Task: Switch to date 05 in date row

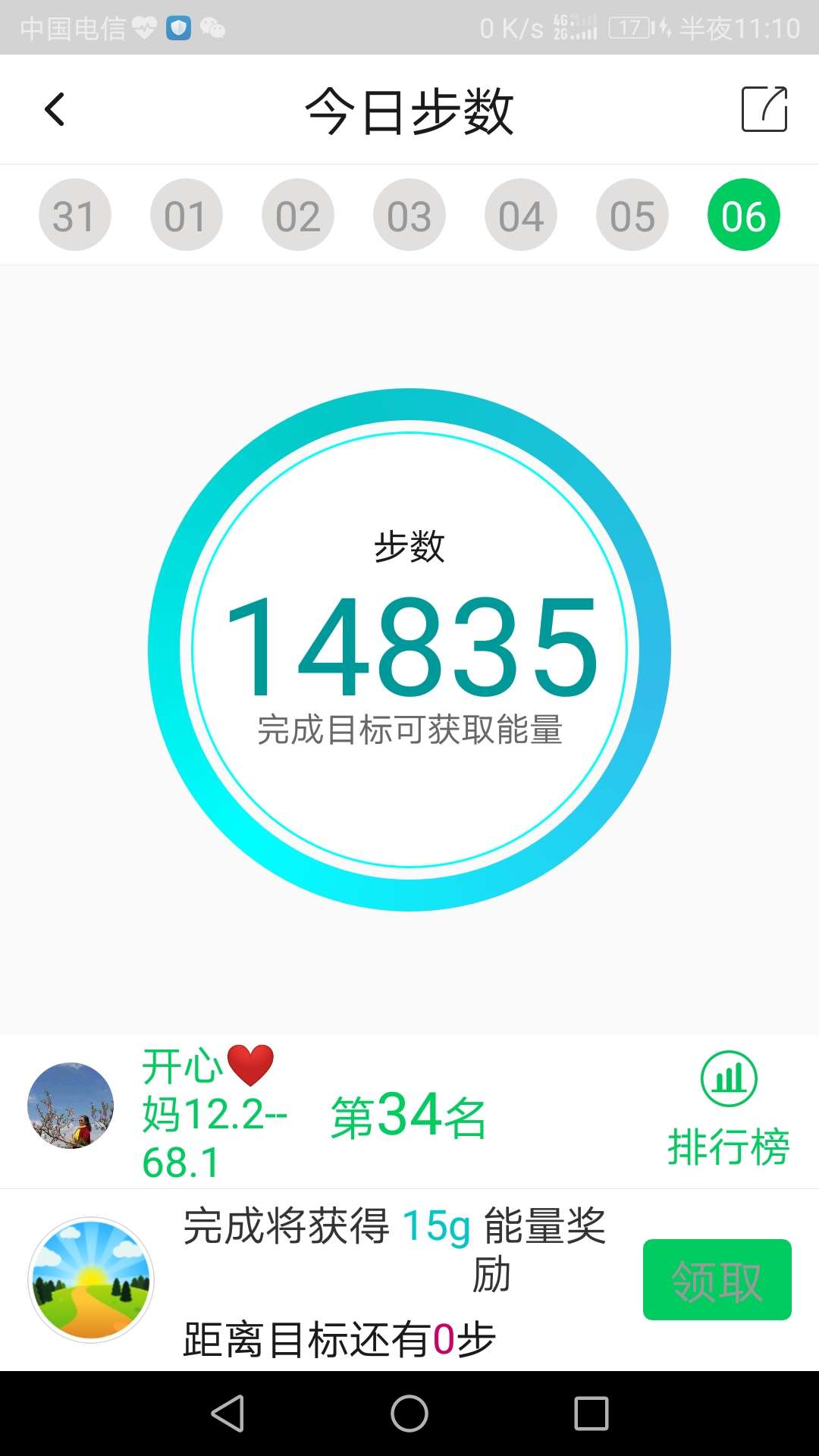Action: click(632, 215)
